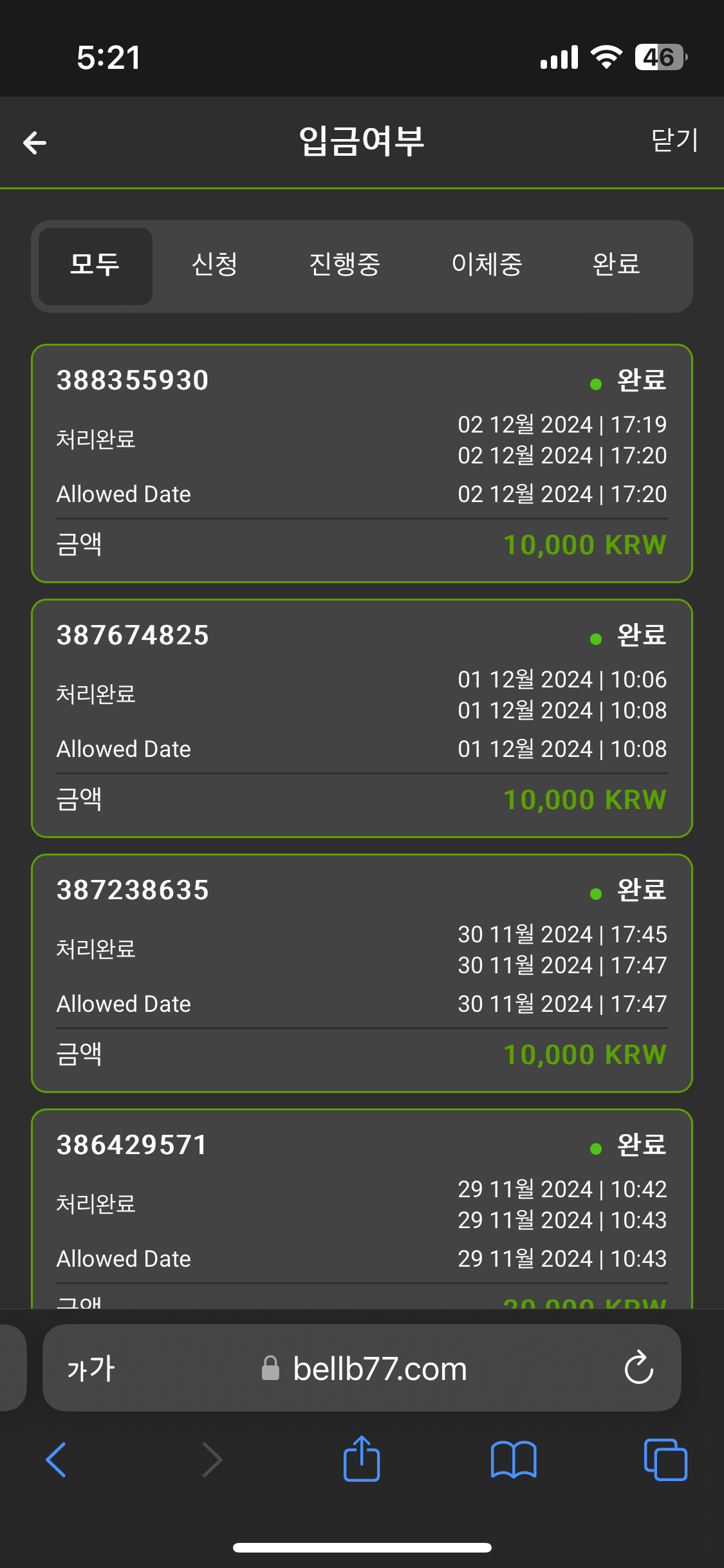Tap the bellb77.com address bar
The height and width of the screenshot is (1568, 724).
pos(380,1368)
